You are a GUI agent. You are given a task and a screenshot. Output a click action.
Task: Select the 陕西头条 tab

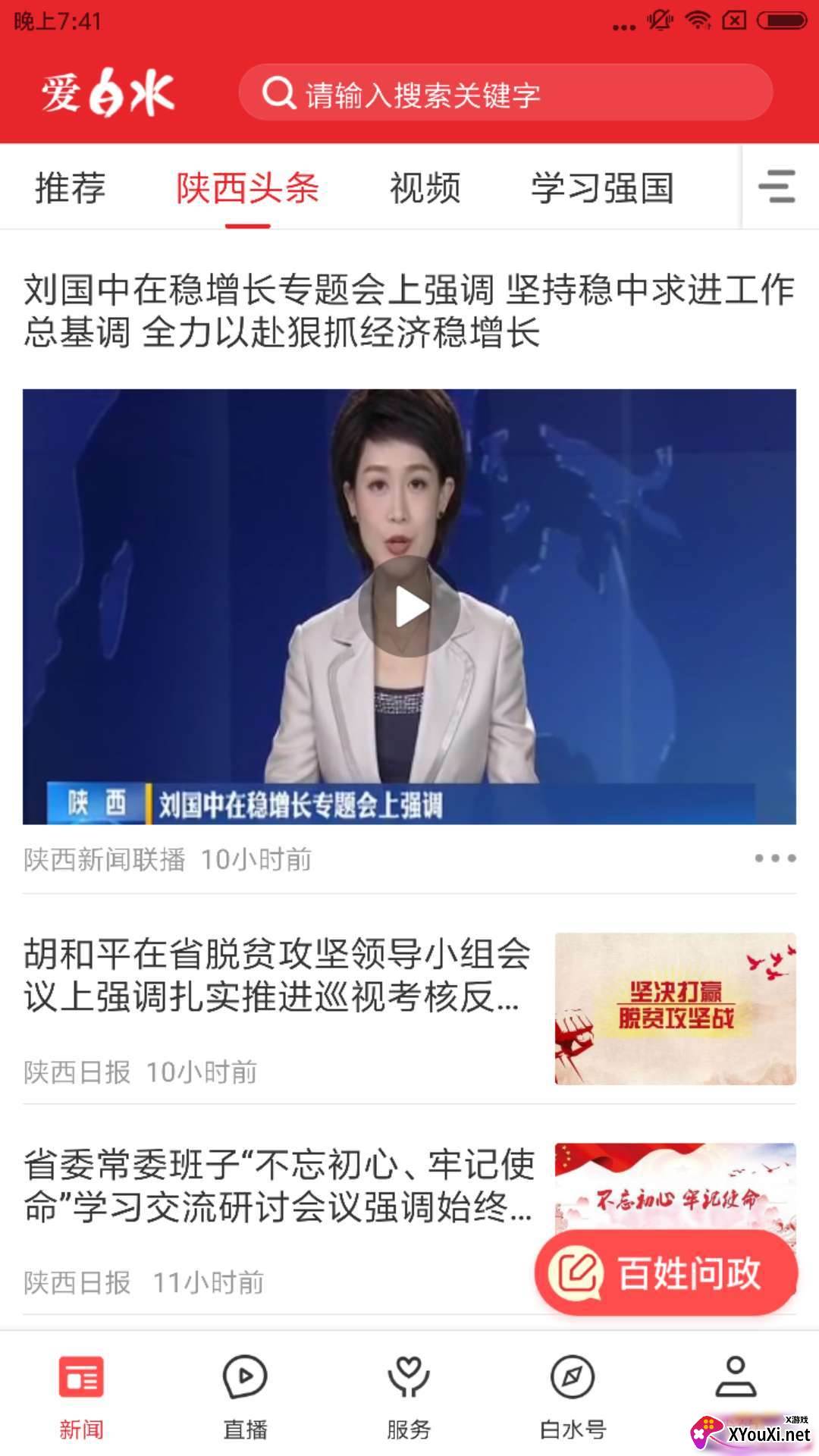tap(247, 187)
